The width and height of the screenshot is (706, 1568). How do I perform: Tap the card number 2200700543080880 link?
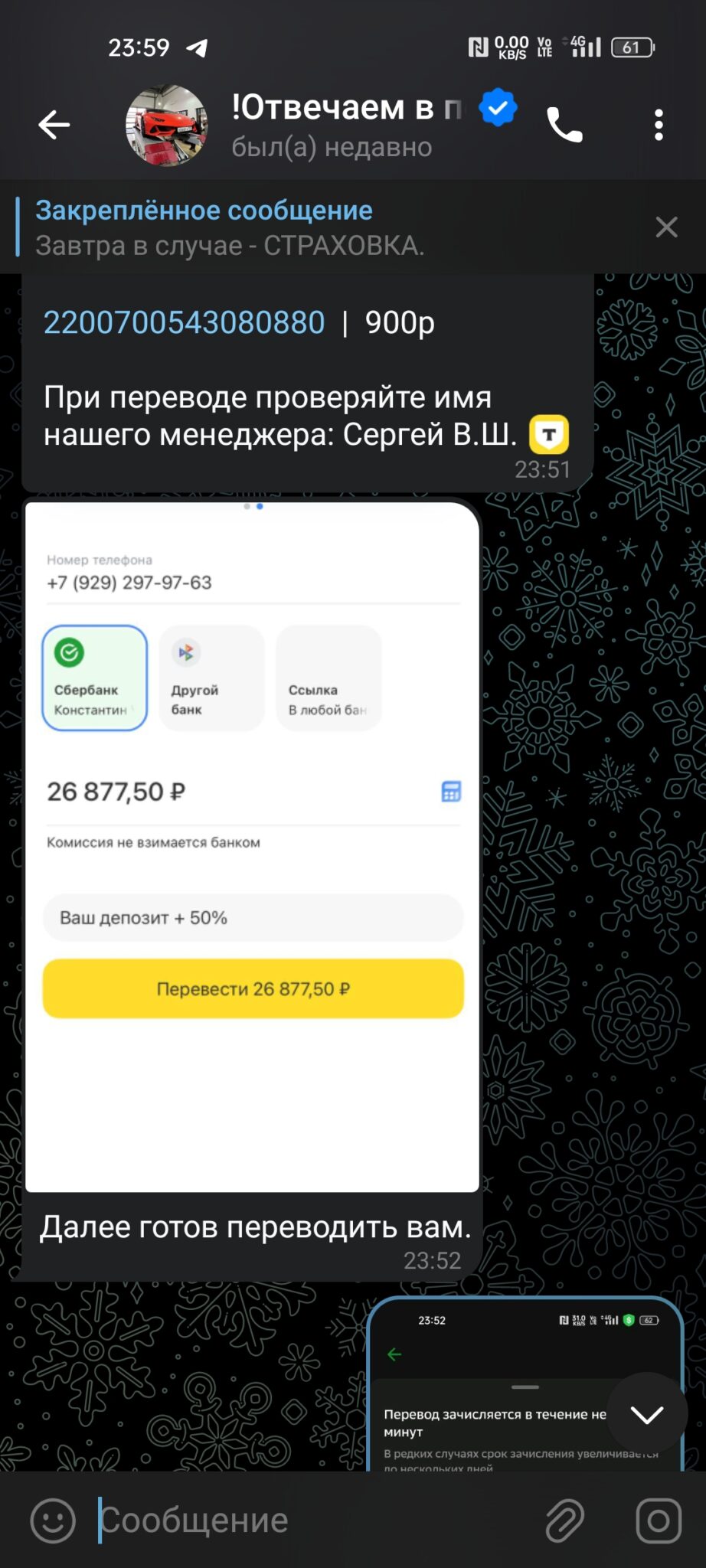[185, 322]
